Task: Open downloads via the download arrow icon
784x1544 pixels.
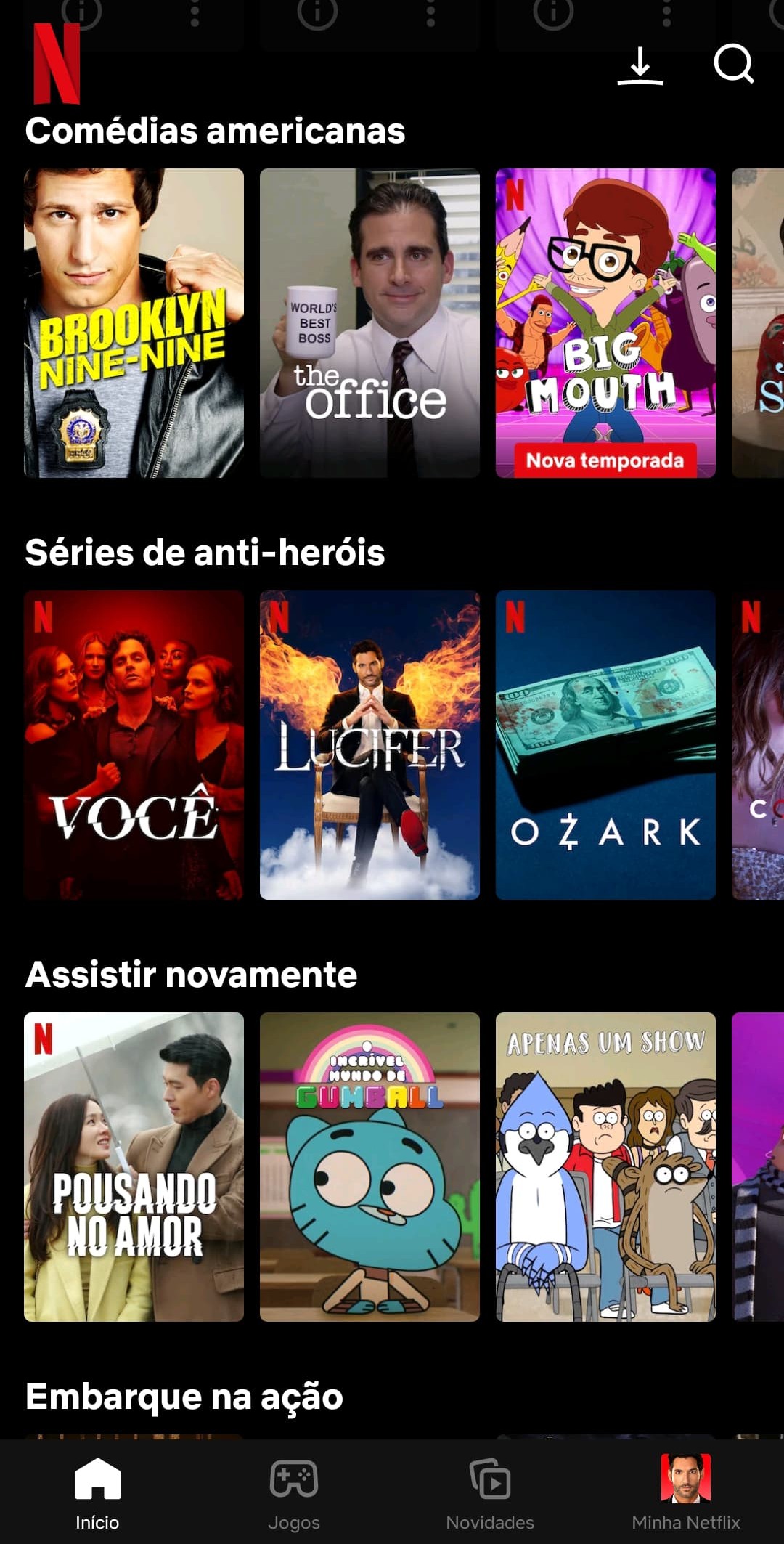Action: [640, 66]
